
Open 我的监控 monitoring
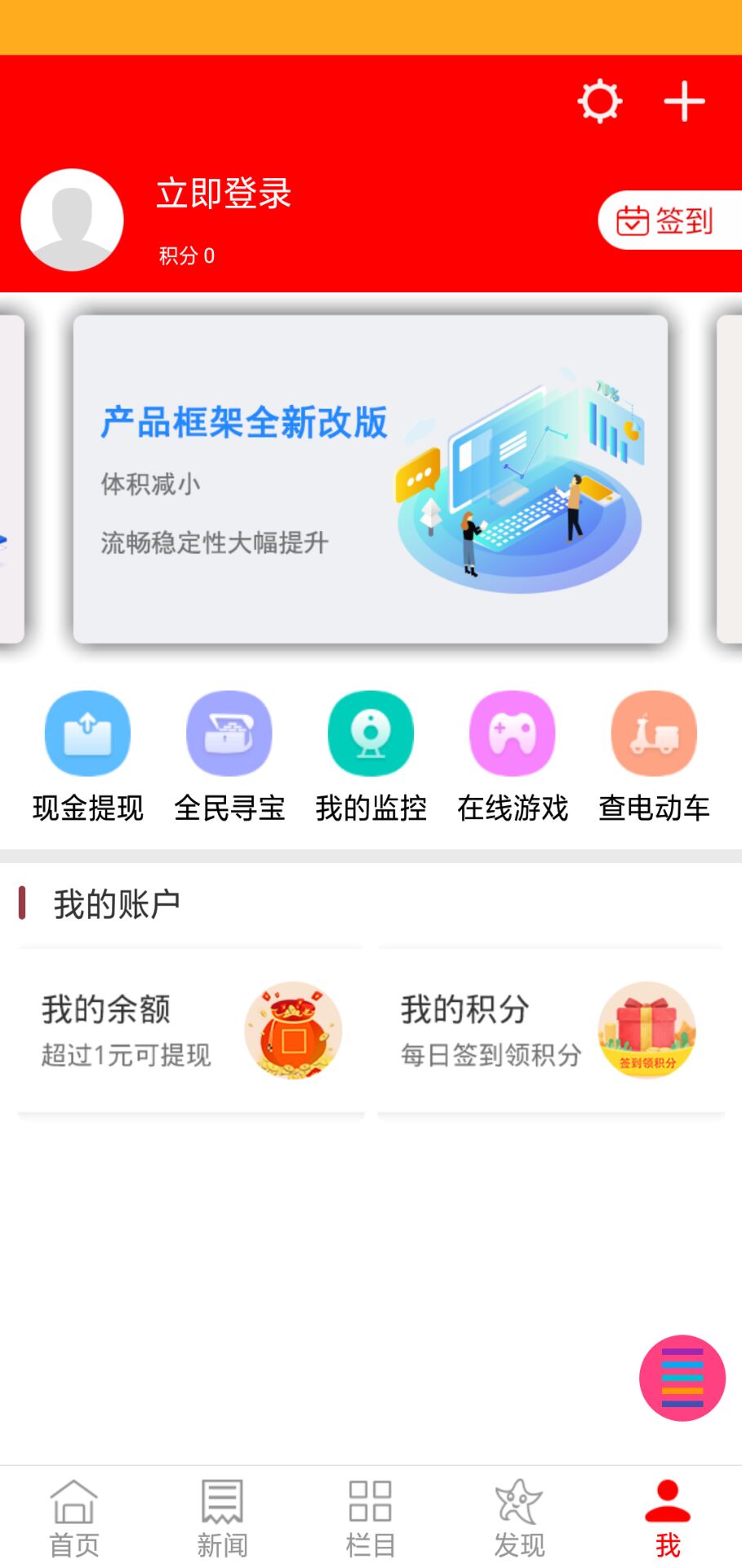tap(371, 755)
